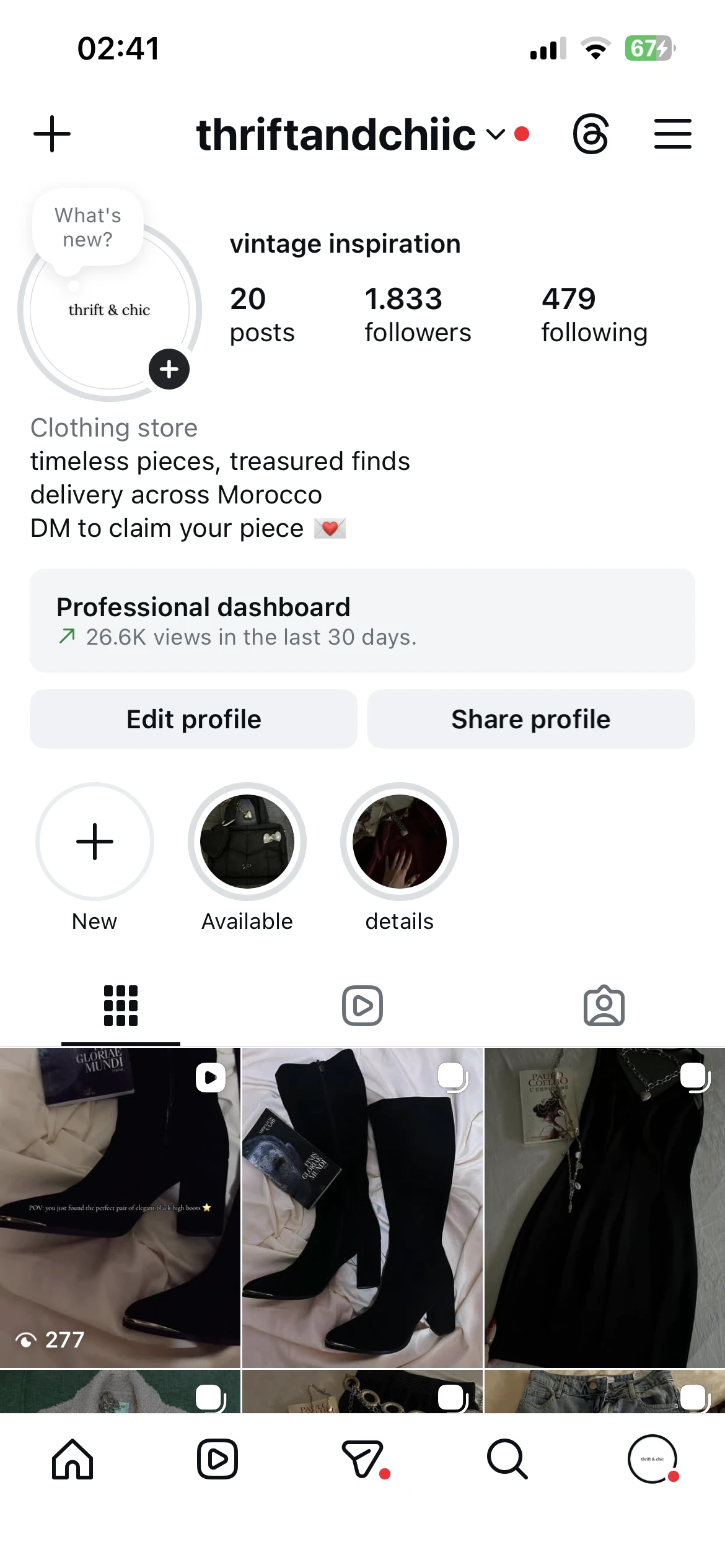Tap the Edit profile button
The height and width of the screenshot is (1568, 725).
tap(194, 719)
